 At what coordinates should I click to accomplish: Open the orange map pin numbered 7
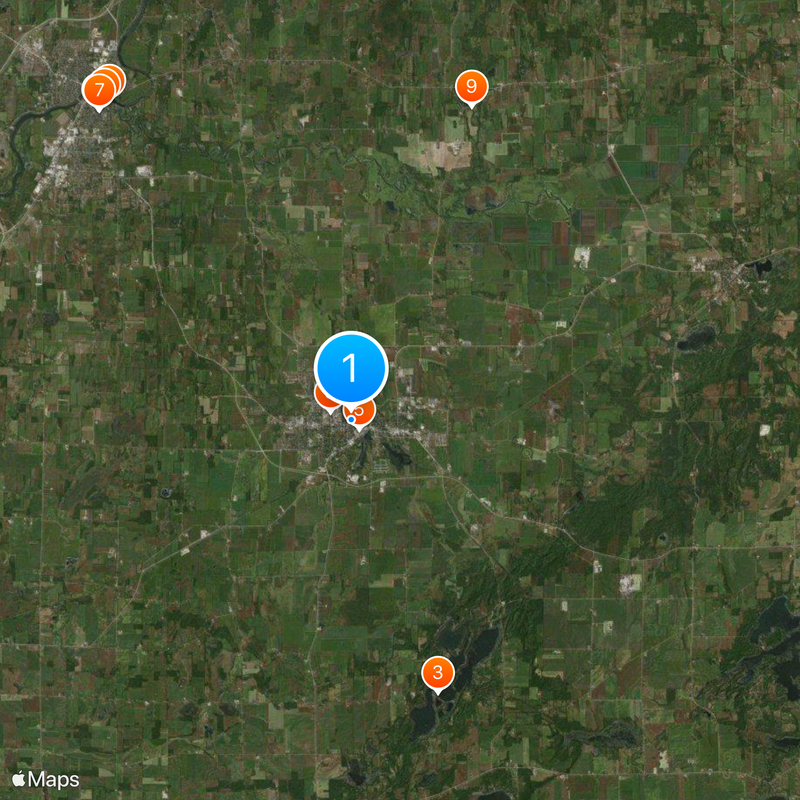[97, 90]
